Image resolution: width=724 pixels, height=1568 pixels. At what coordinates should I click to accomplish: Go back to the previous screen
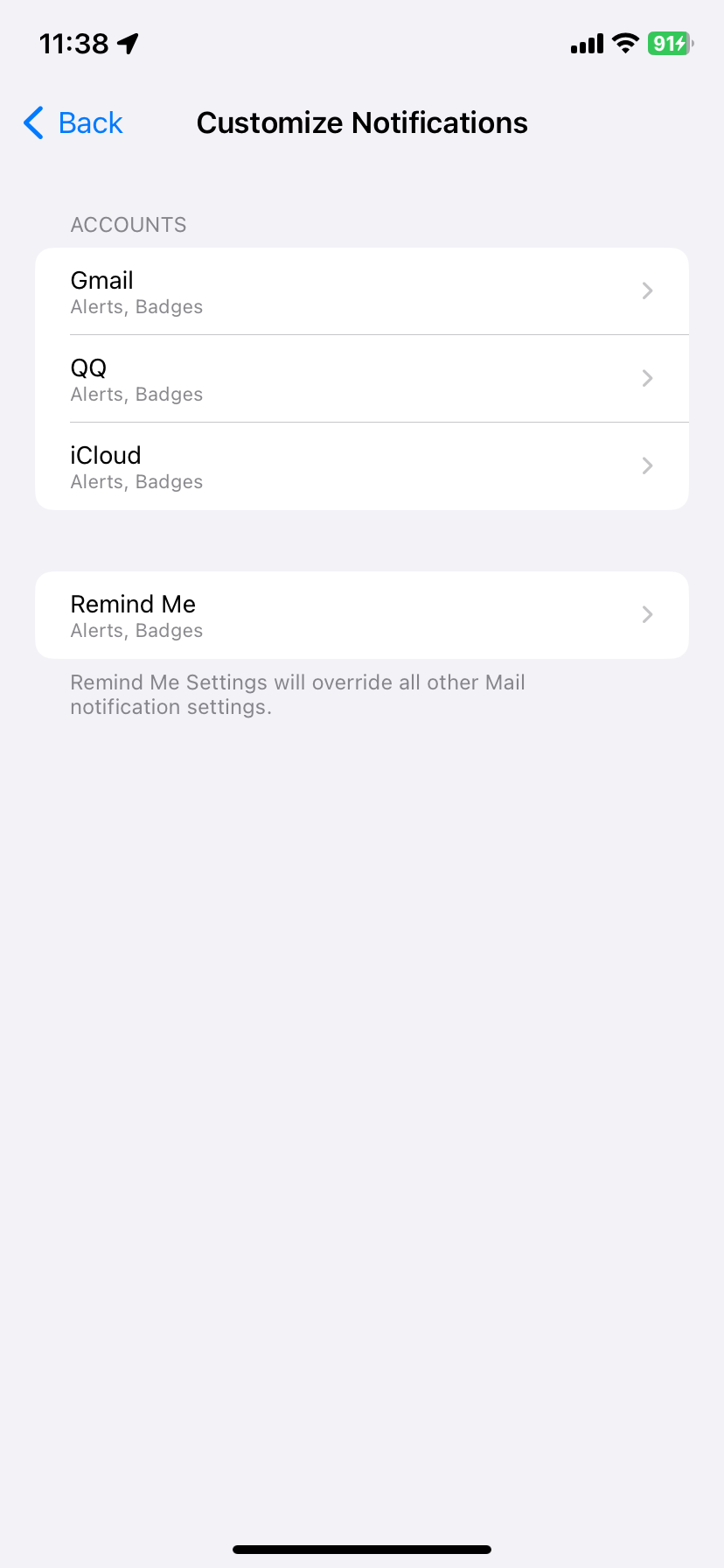pyautogui.click(x=73, y=123)
